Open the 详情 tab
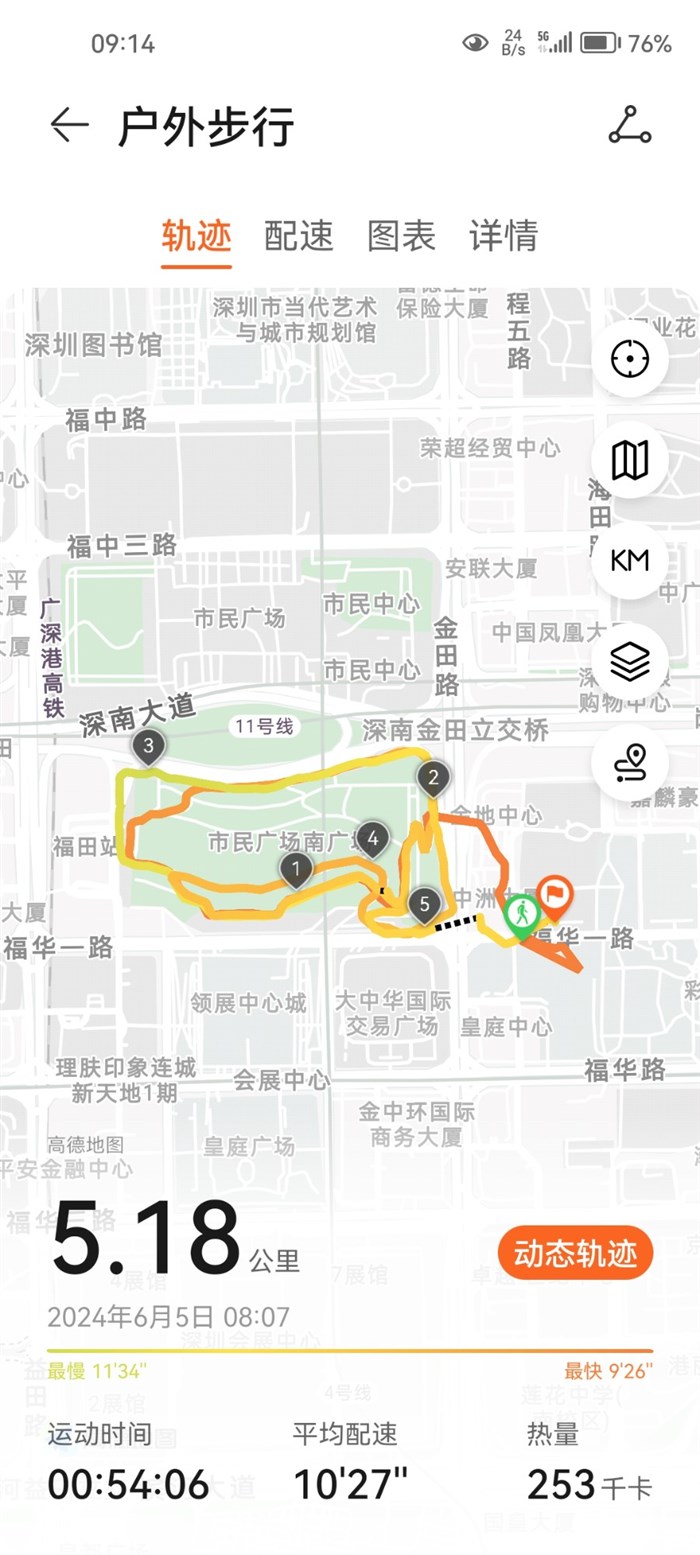Screen dimensions: 700x1555 click(x=503, y=236)
